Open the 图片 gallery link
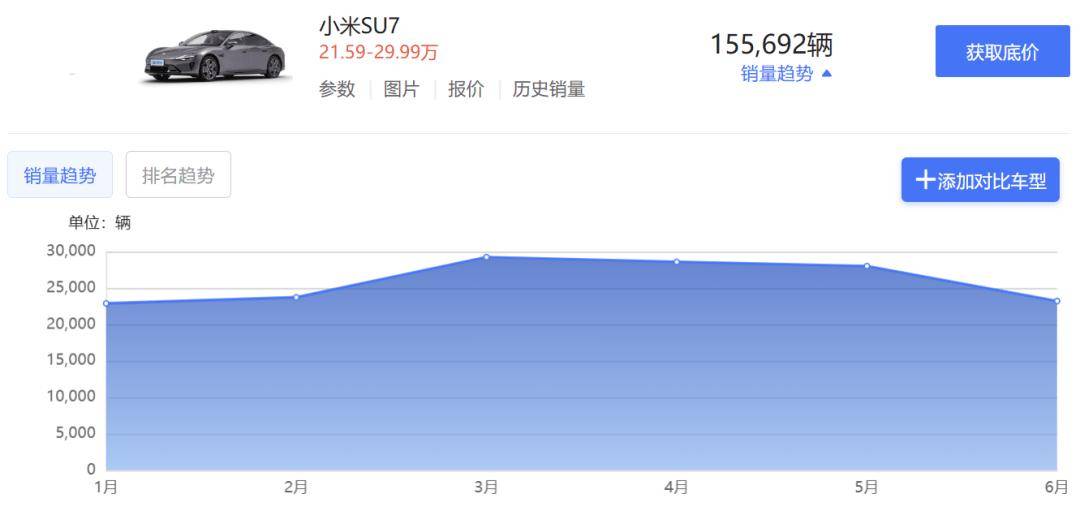1080x507 pixels. tap(401, 89)
